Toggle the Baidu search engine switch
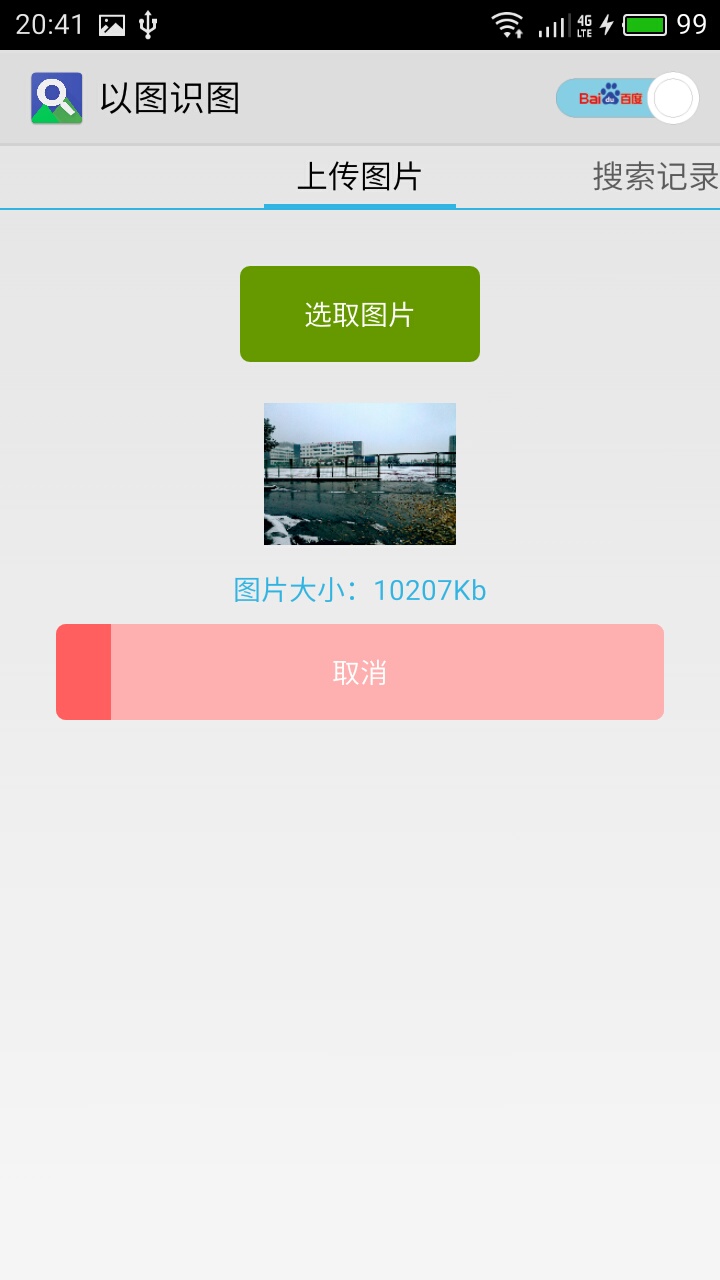Viewport: 720px width, 1280px height. [x=627, y=98]
